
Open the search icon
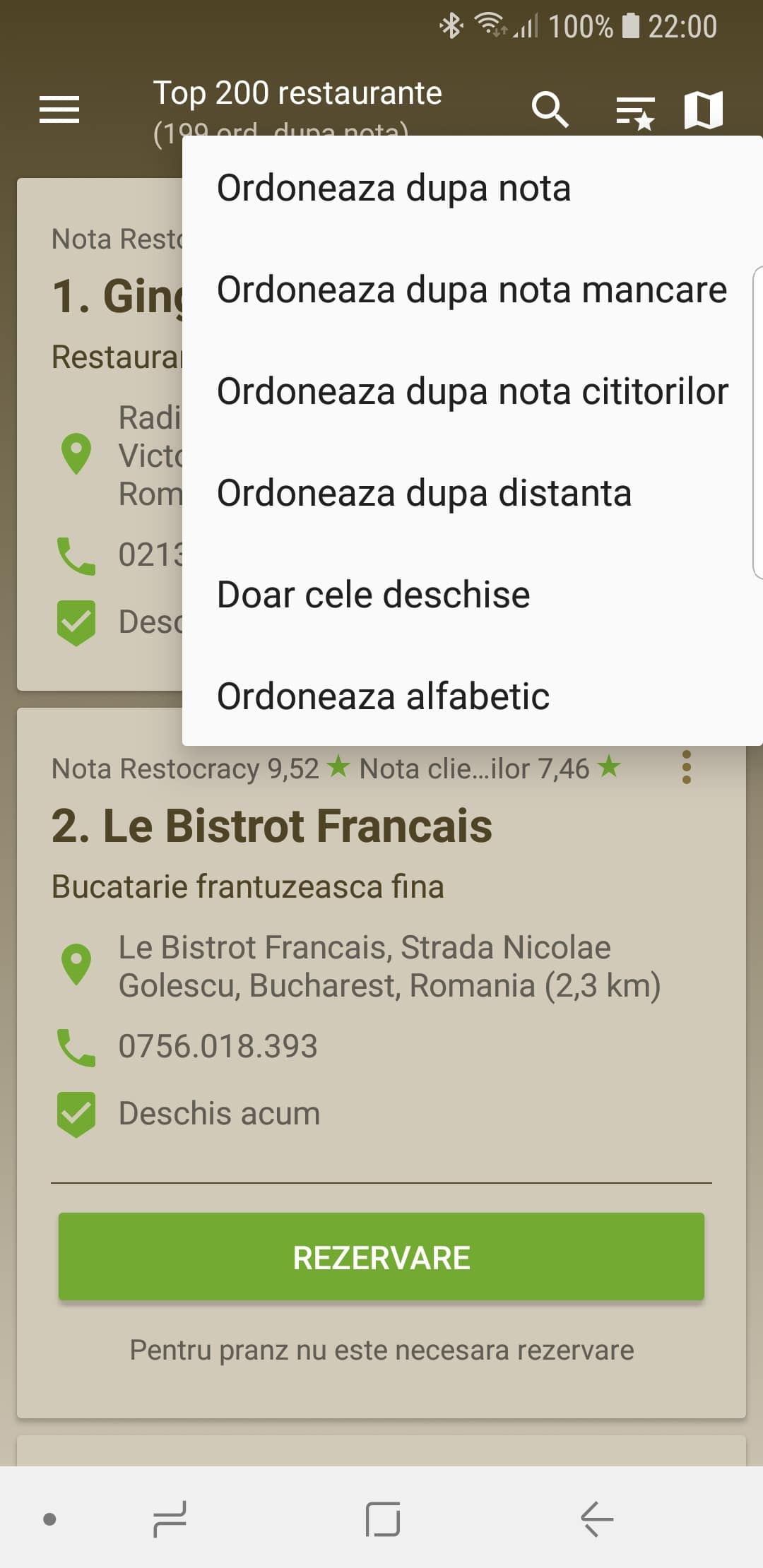[550, 109]
